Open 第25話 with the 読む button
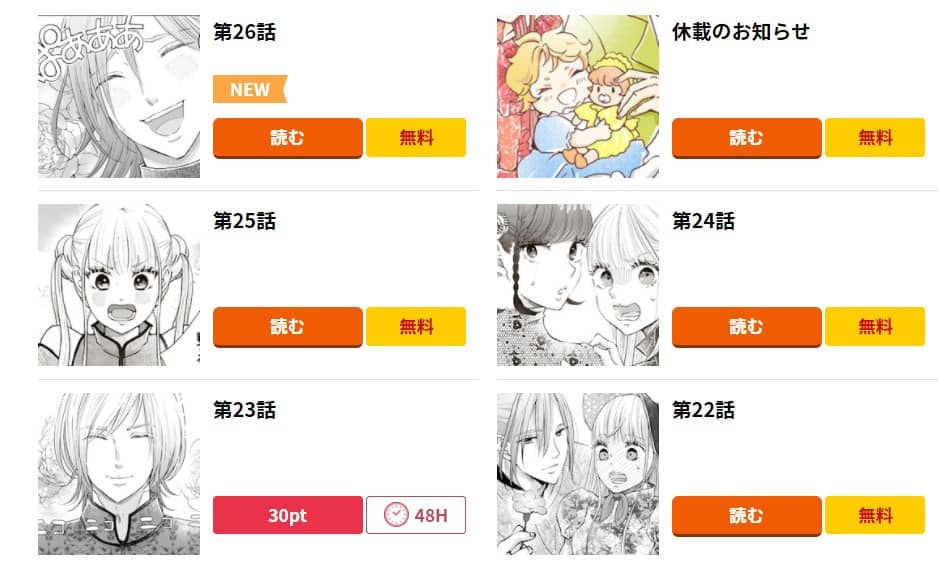This screenshot has height=563, width=938. coord(287,326)
